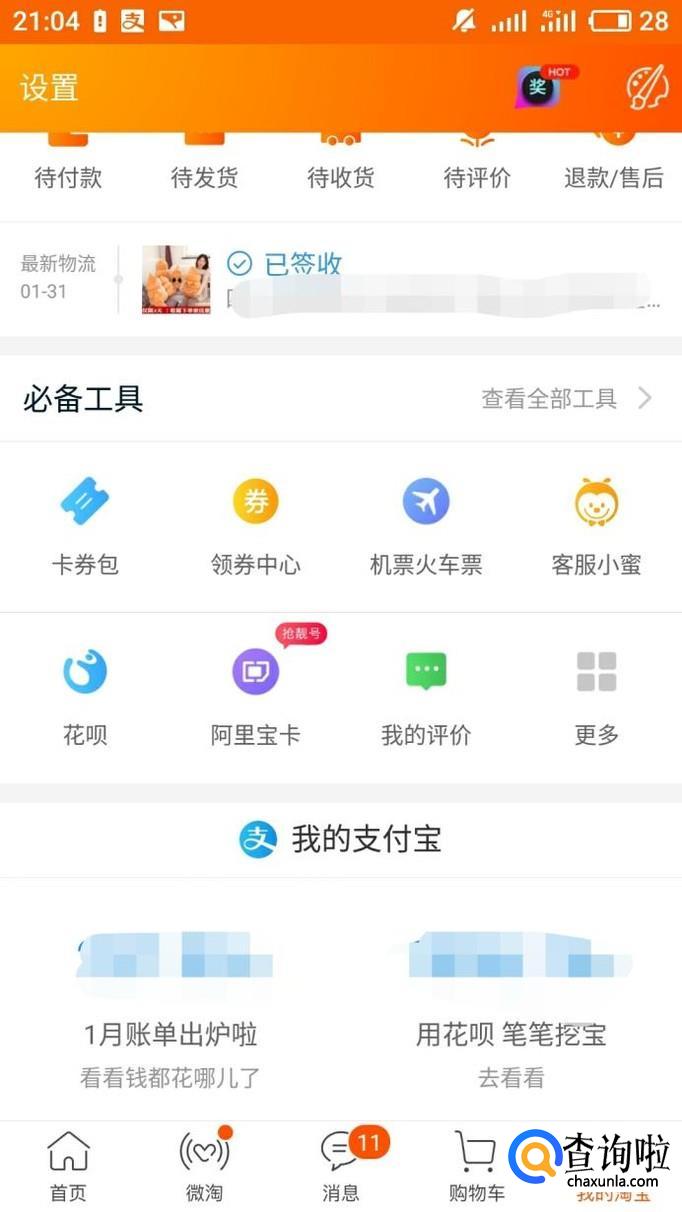The width and height of the screenshot is (682, 1212).
Task: Open the theme skin palette icon
Action: click(646, 88)
